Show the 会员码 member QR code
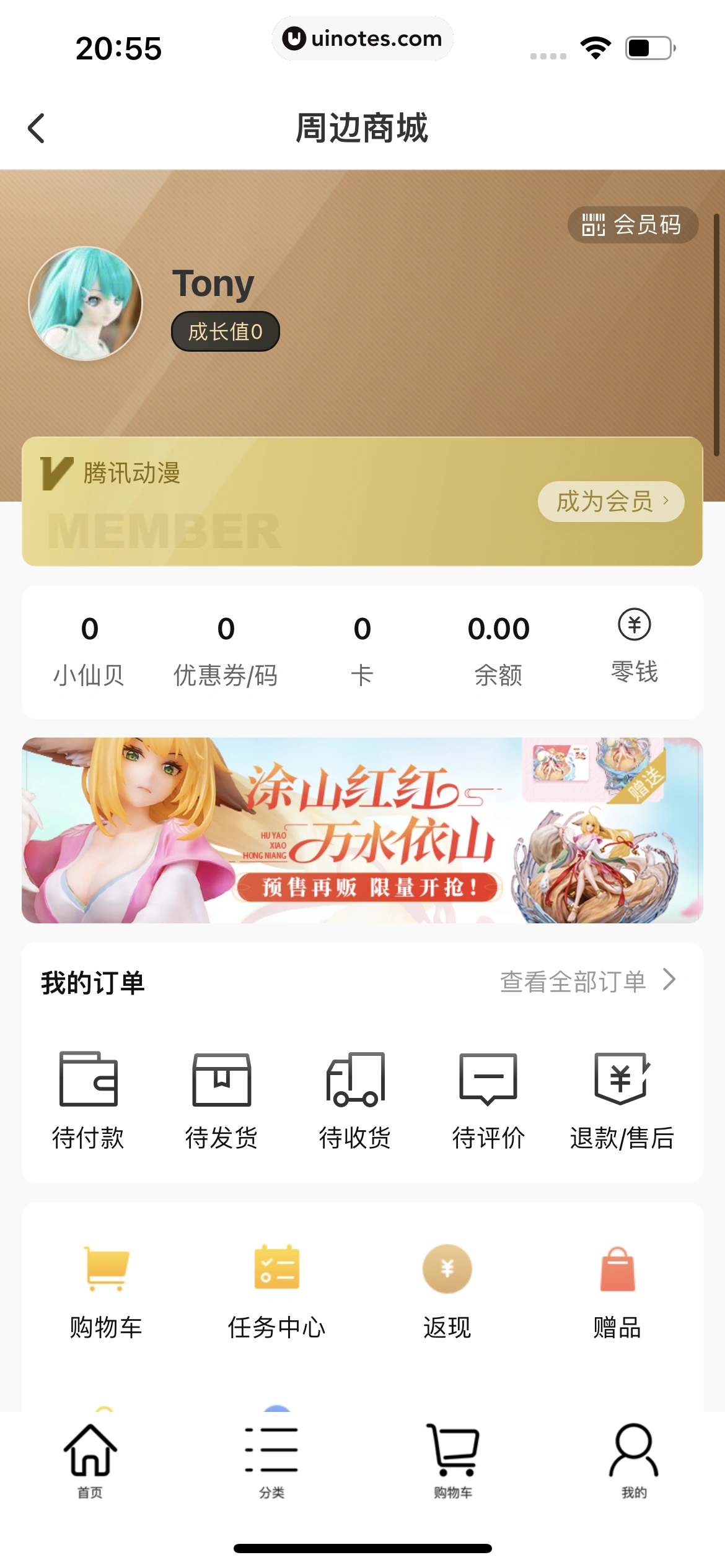Screen dimensions: 725x1568 [x=633, y=225]
